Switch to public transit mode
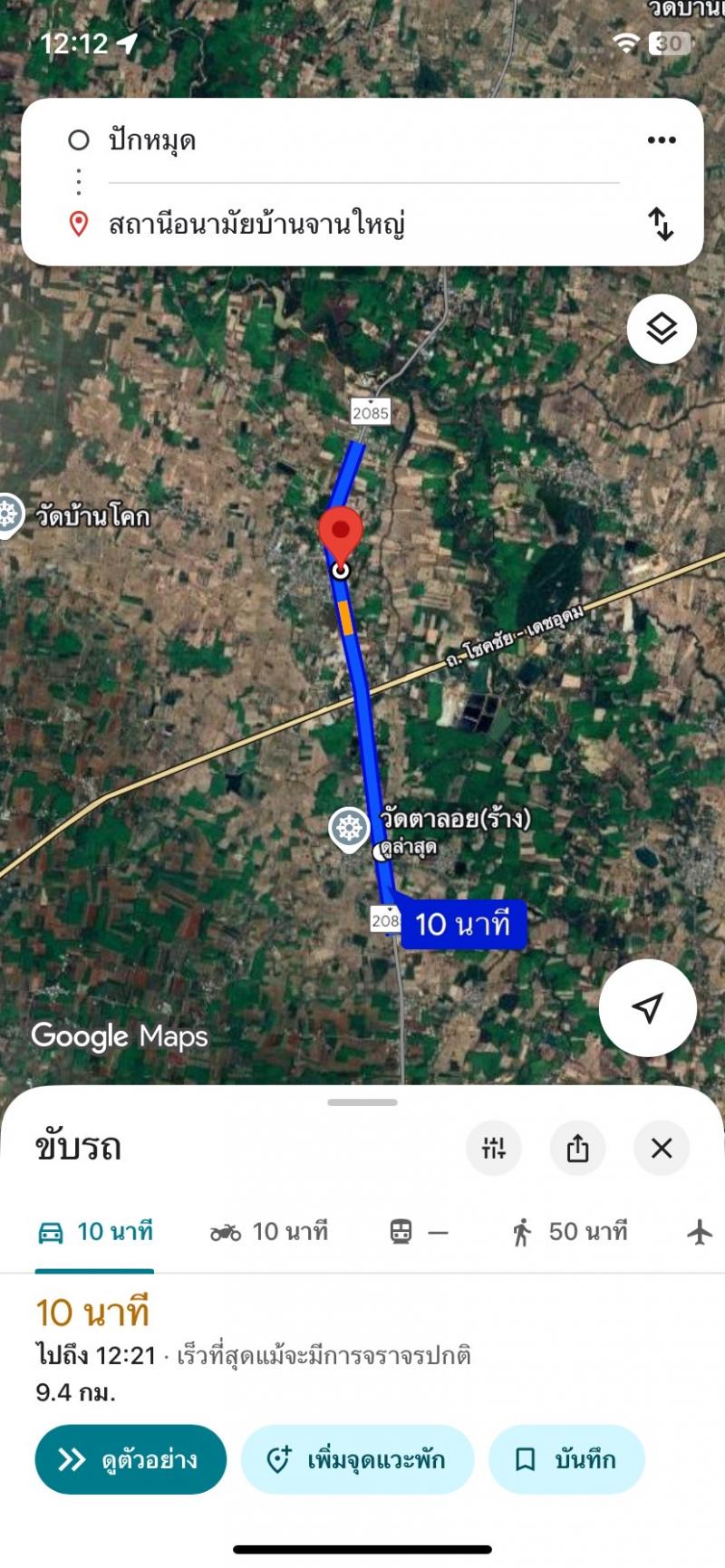The width and height of the screenshot is (725, 1568). pos(419,1232)
